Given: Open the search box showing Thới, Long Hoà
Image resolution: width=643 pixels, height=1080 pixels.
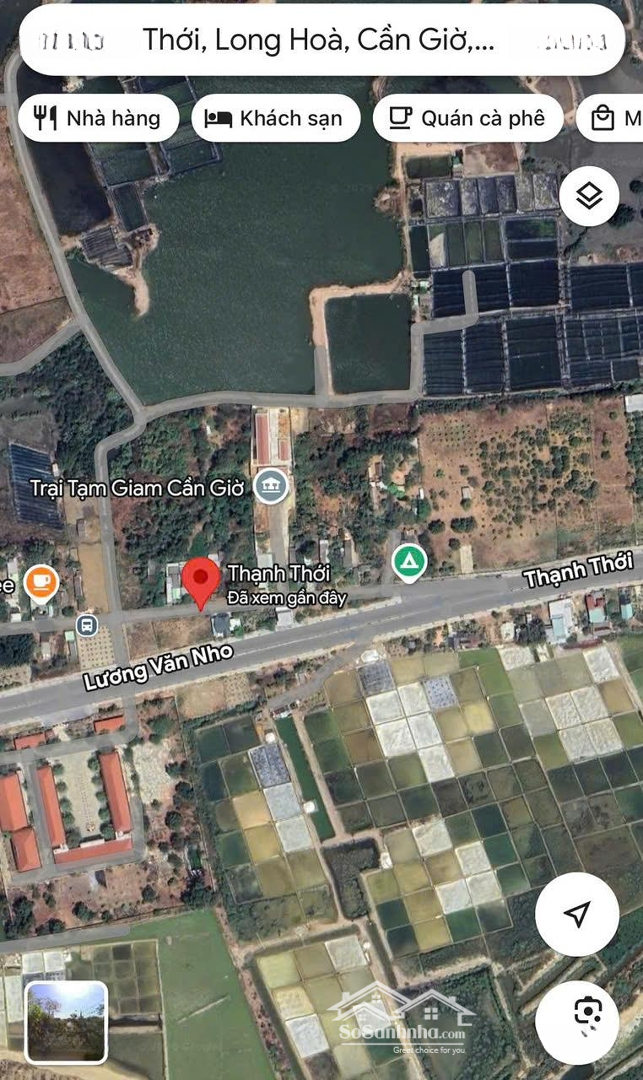Looking at the screenshot, I should tap(320, 40).
